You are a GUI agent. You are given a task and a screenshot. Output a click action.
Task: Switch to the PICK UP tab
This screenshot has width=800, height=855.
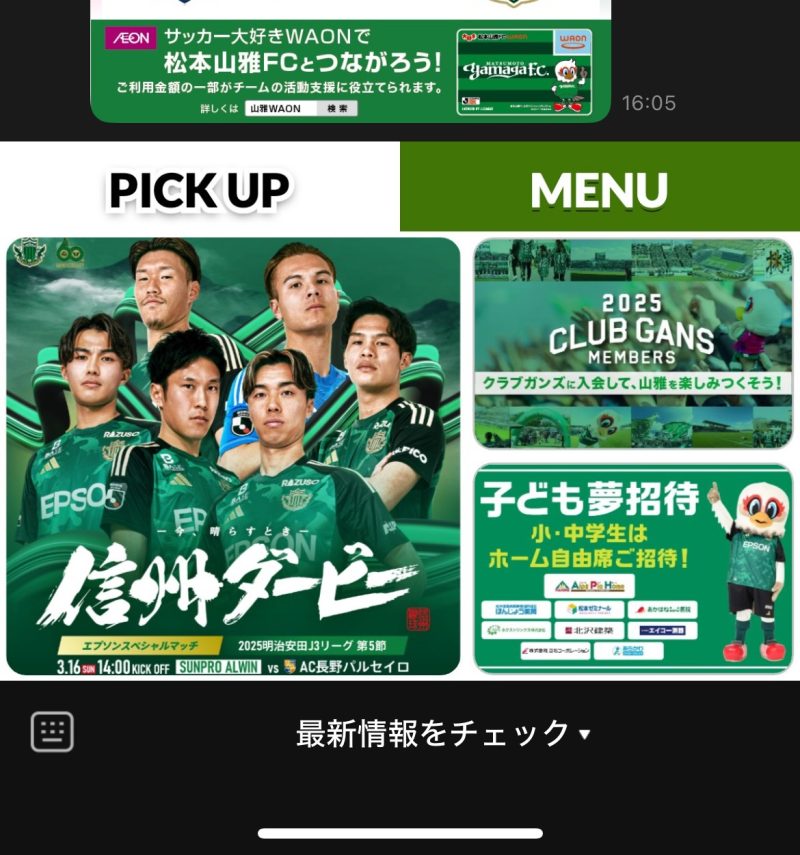[200, 188]
